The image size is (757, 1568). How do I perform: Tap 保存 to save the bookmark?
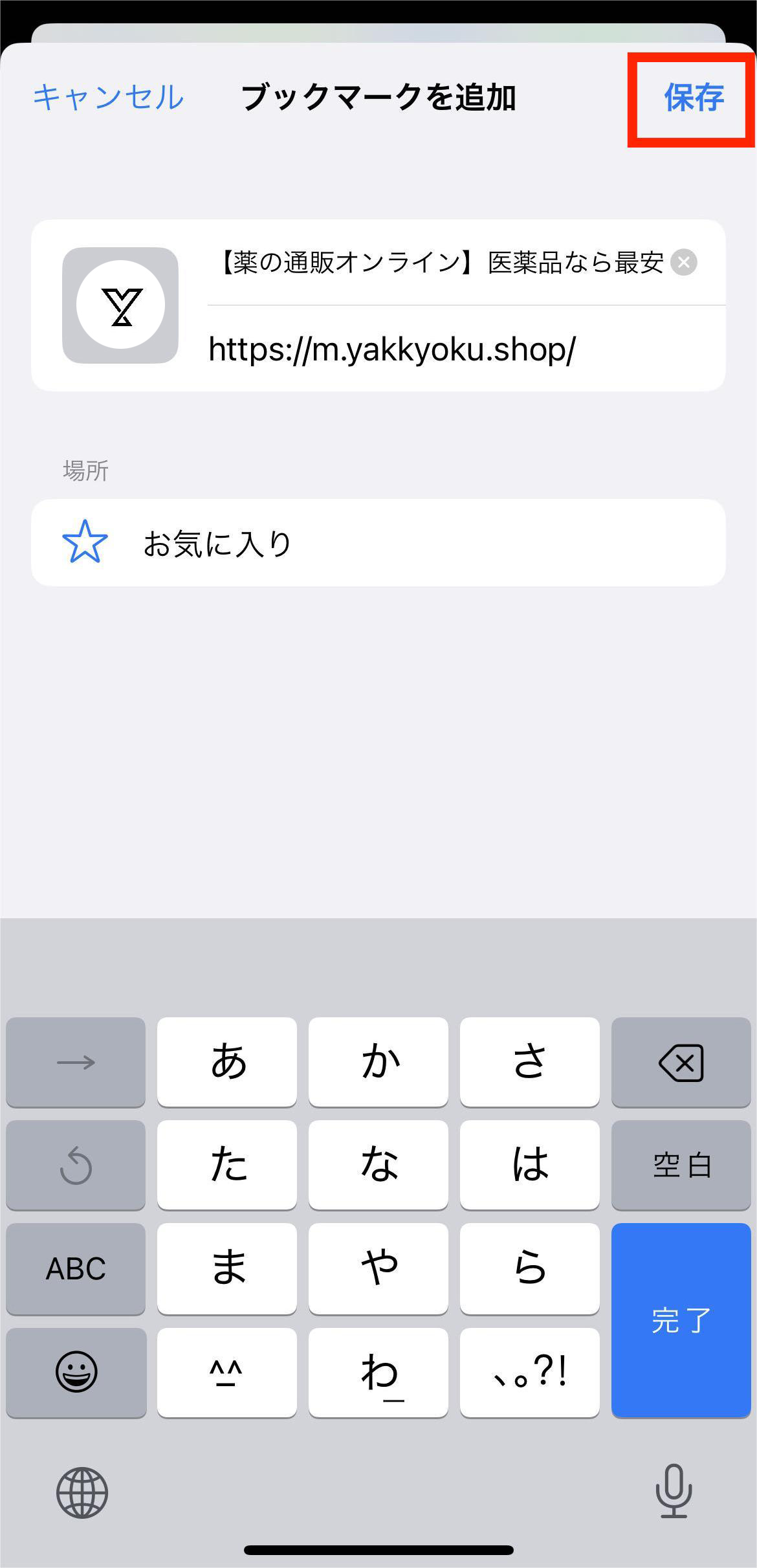[693, 98]
